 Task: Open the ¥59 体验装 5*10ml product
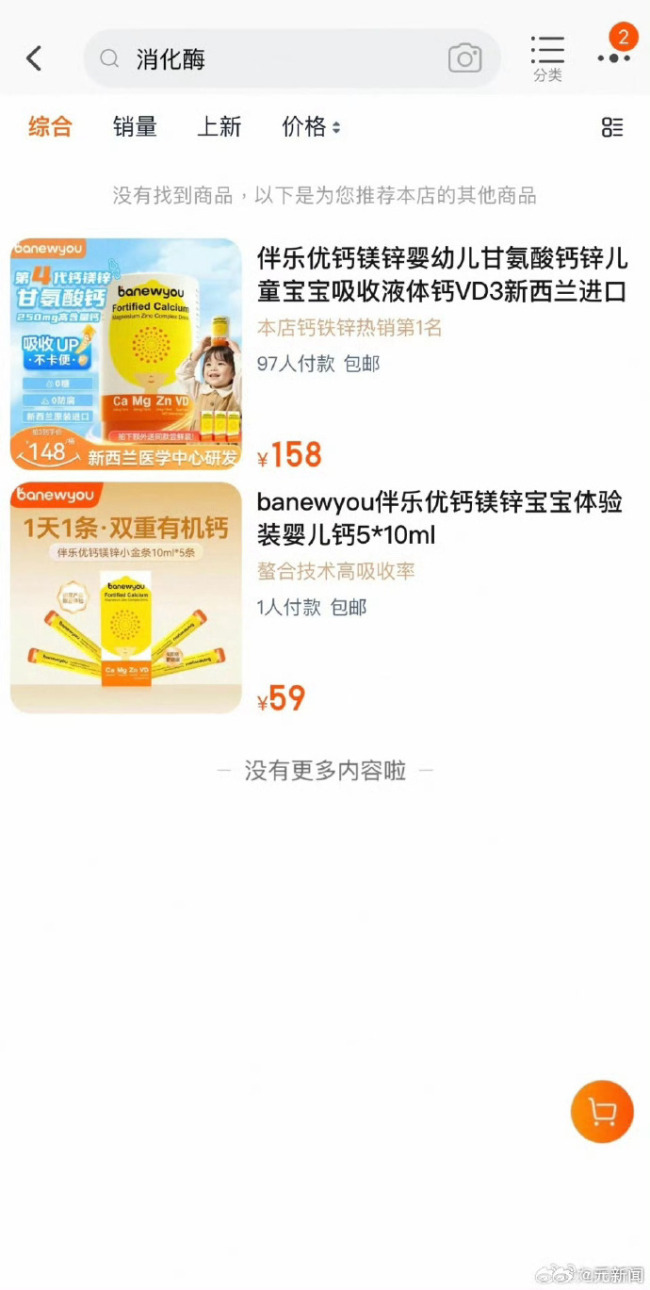tap(440, 518)
